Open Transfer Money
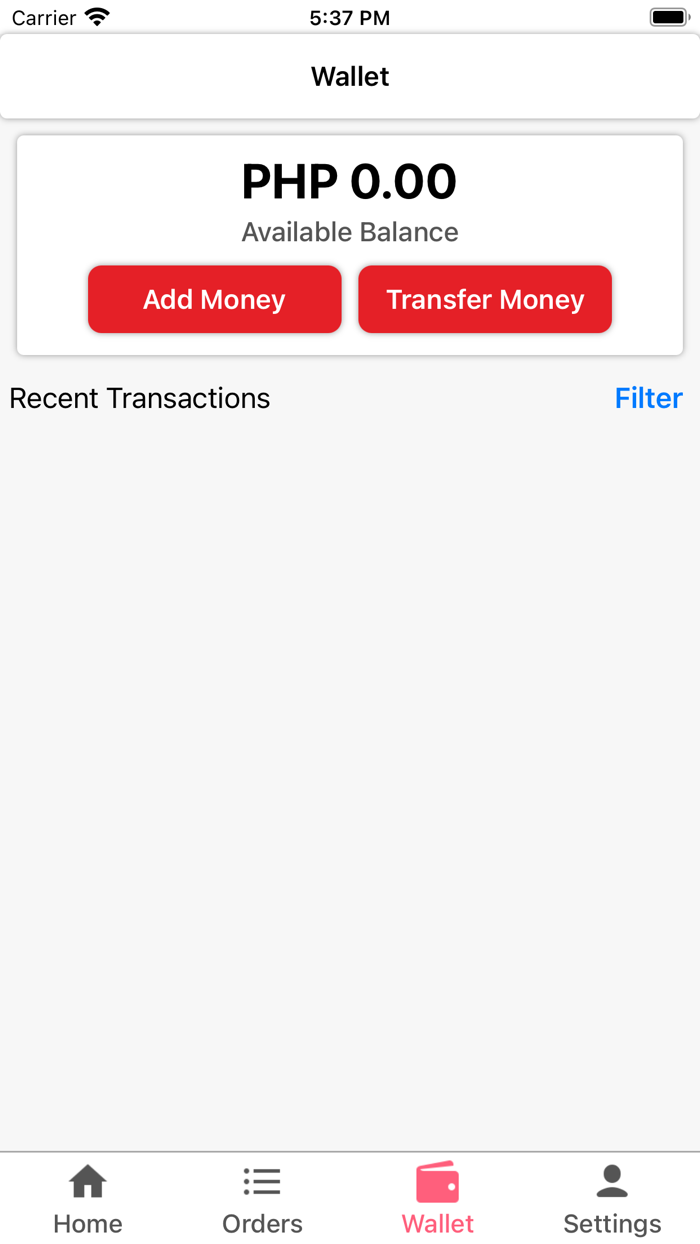 click(x=485, y=299)
